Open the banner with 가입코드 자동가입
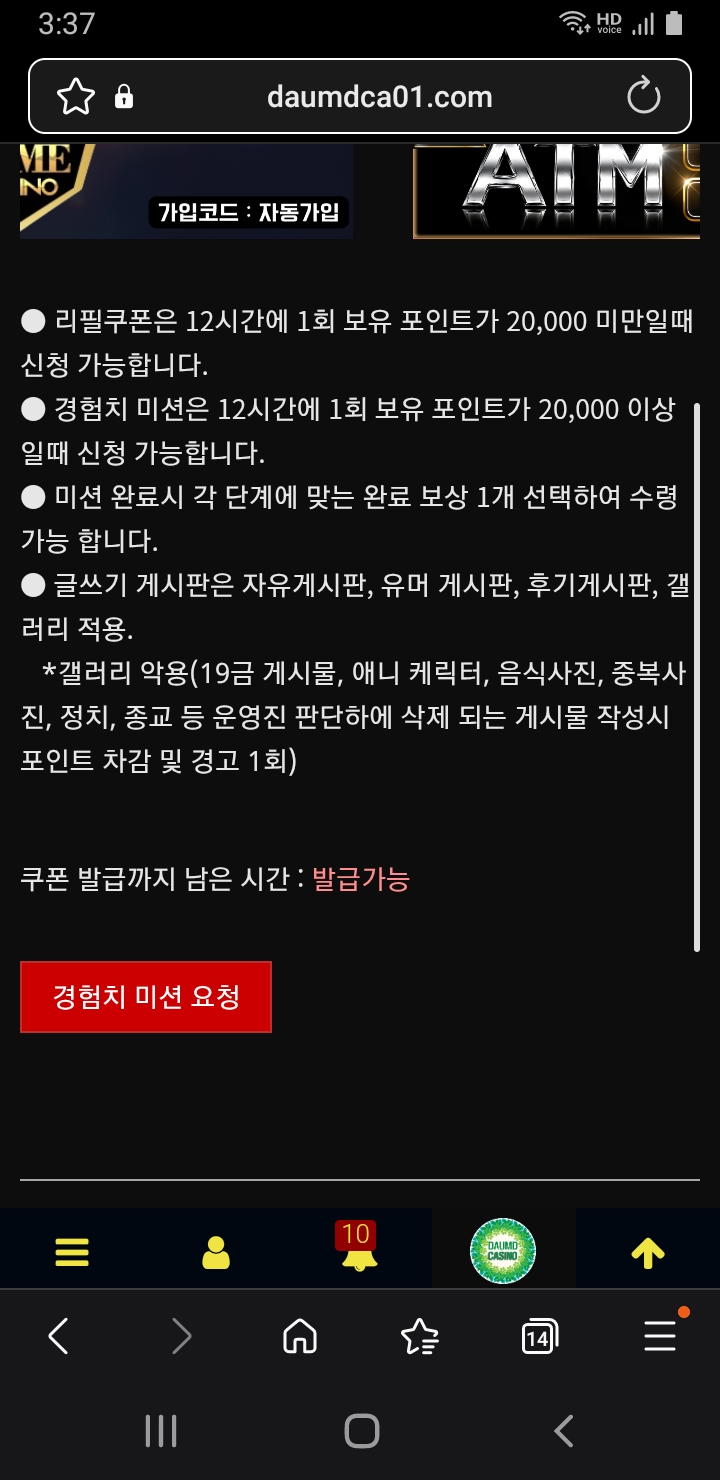 [x=186, y=191]
